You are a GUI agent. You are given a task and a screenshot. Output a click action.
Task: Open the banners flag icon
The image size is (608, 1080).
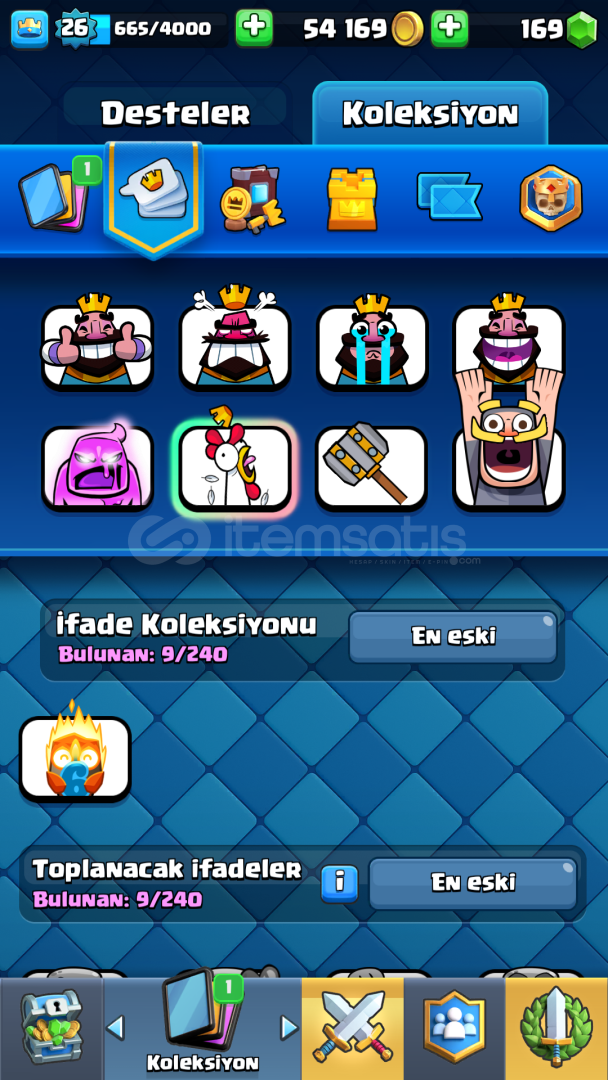click(x=449, y=196)
